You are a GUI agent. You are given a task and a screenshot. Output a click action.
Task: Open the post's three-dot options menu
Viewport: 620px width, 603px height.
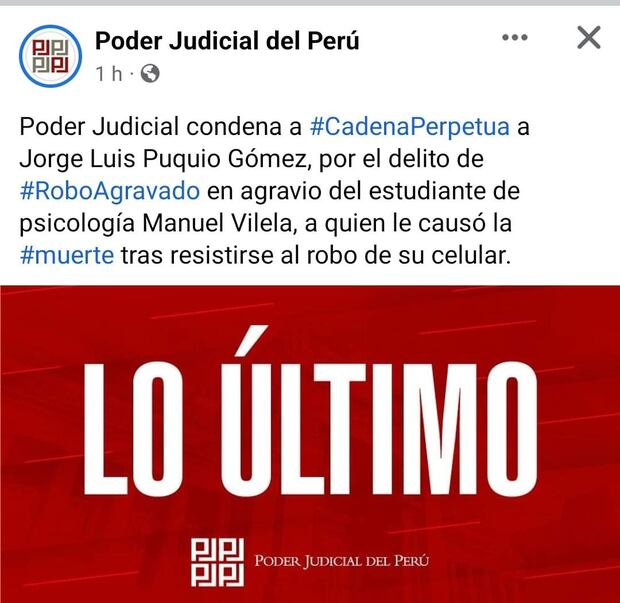pos(514,38)
